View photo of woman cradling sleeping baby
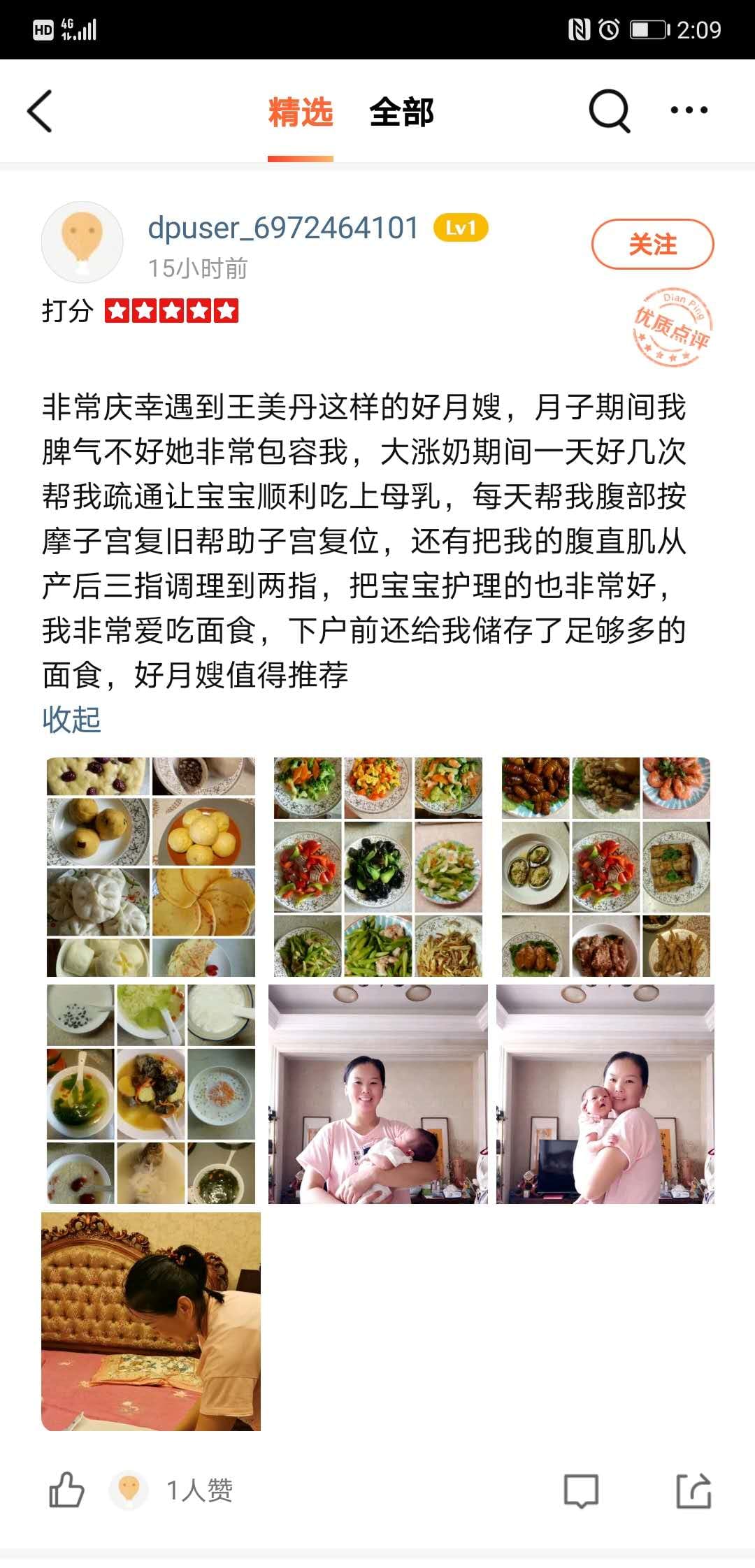Viewport: 755px width, 1568px height. pyautogui.click(x=378, y=1094)
